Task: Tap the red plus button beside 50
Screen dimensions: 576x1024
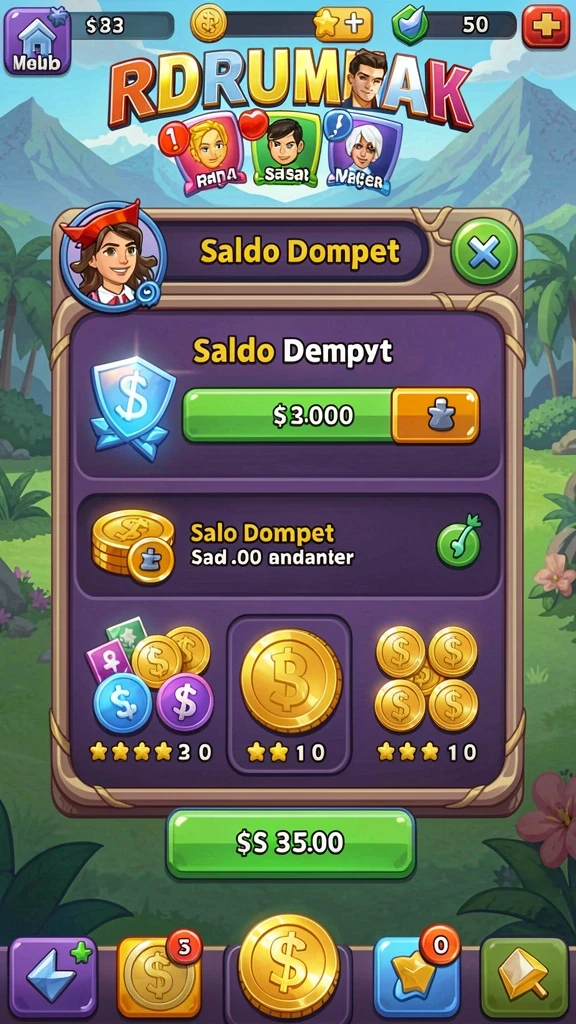Action: (545, 26)
